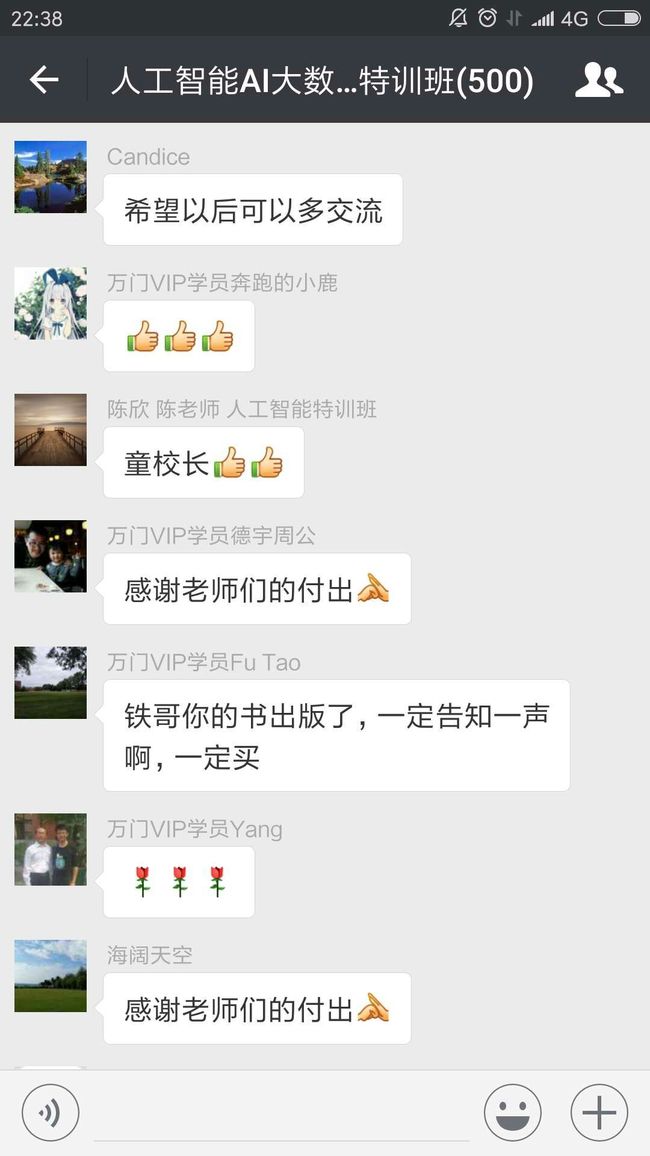View profile of 陈欣 陈老师 via avatar
Image resolution: width=650 pixels, height=1156 pixels.
click(50, 430)
